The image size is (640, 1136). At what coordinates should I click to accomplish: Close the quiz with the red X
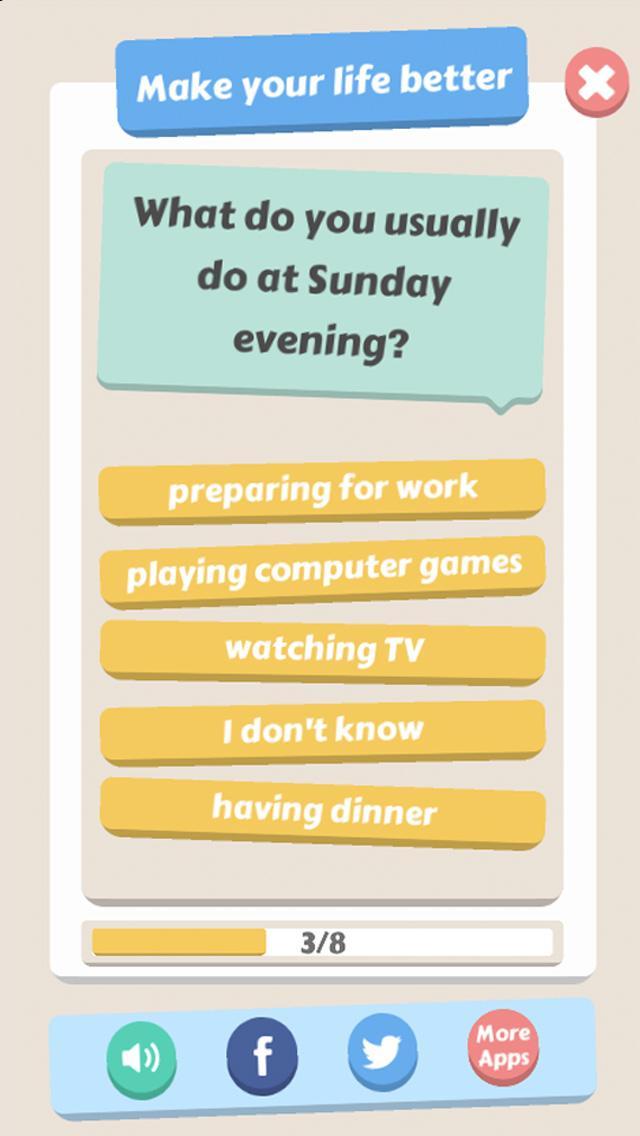pyautogui.click(x=597, y=82)
